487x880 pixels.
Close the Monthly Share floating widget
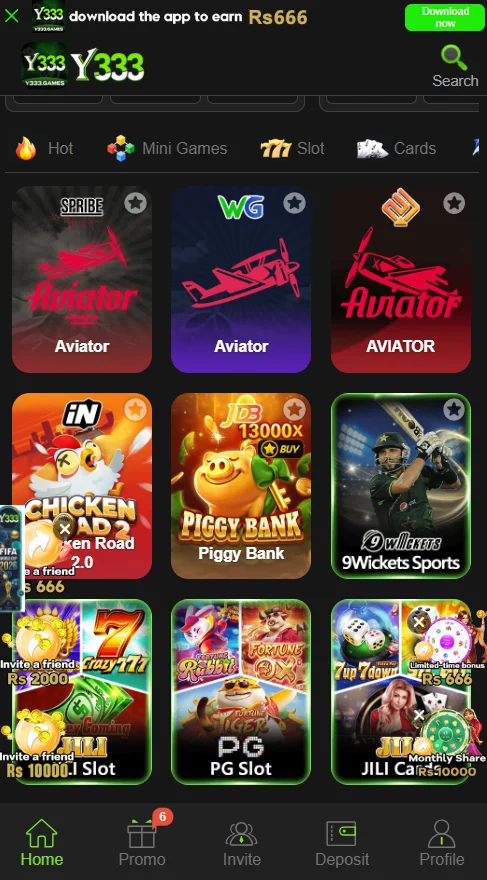click(419, 715)
